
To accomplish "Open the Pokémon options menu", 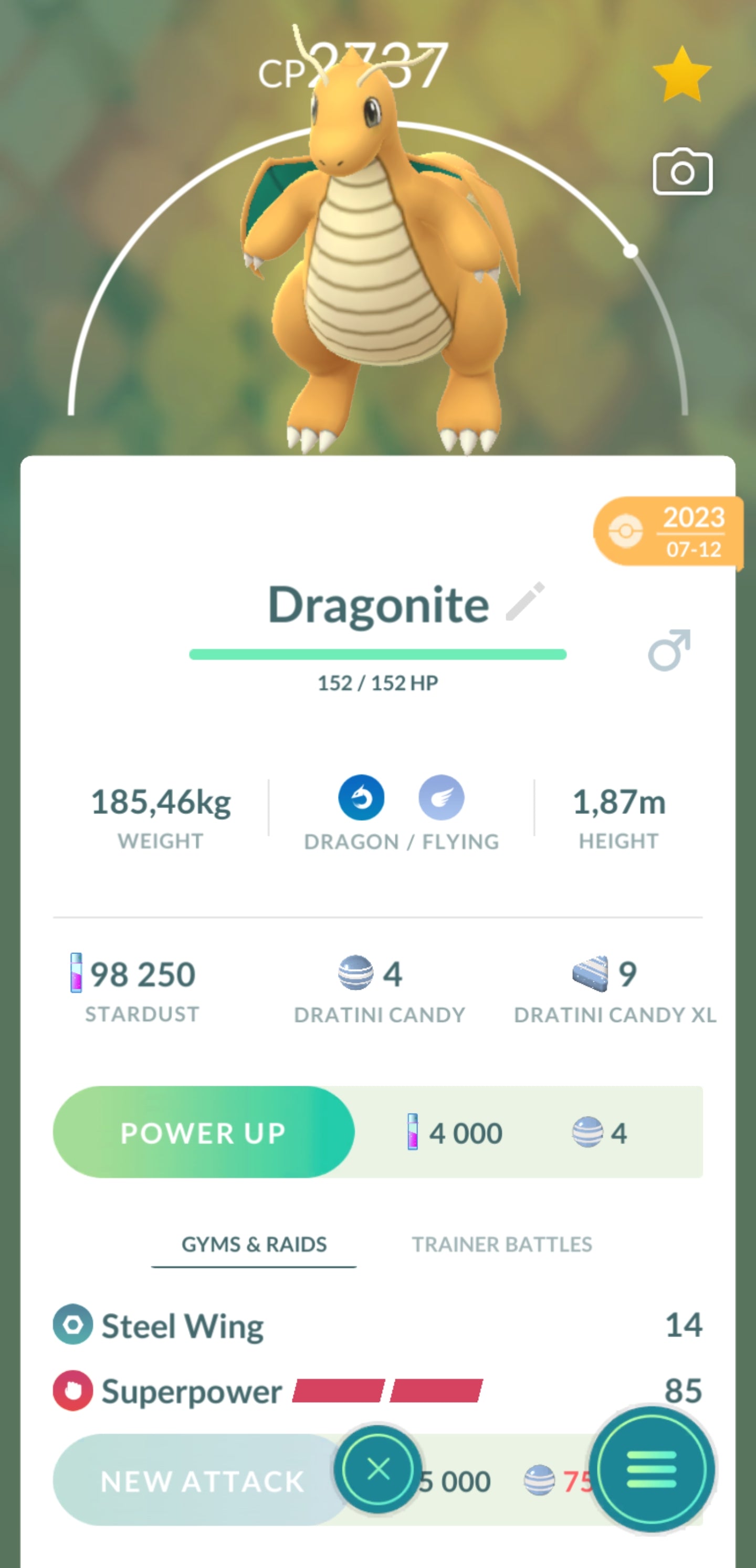I will coord(651,1469).
